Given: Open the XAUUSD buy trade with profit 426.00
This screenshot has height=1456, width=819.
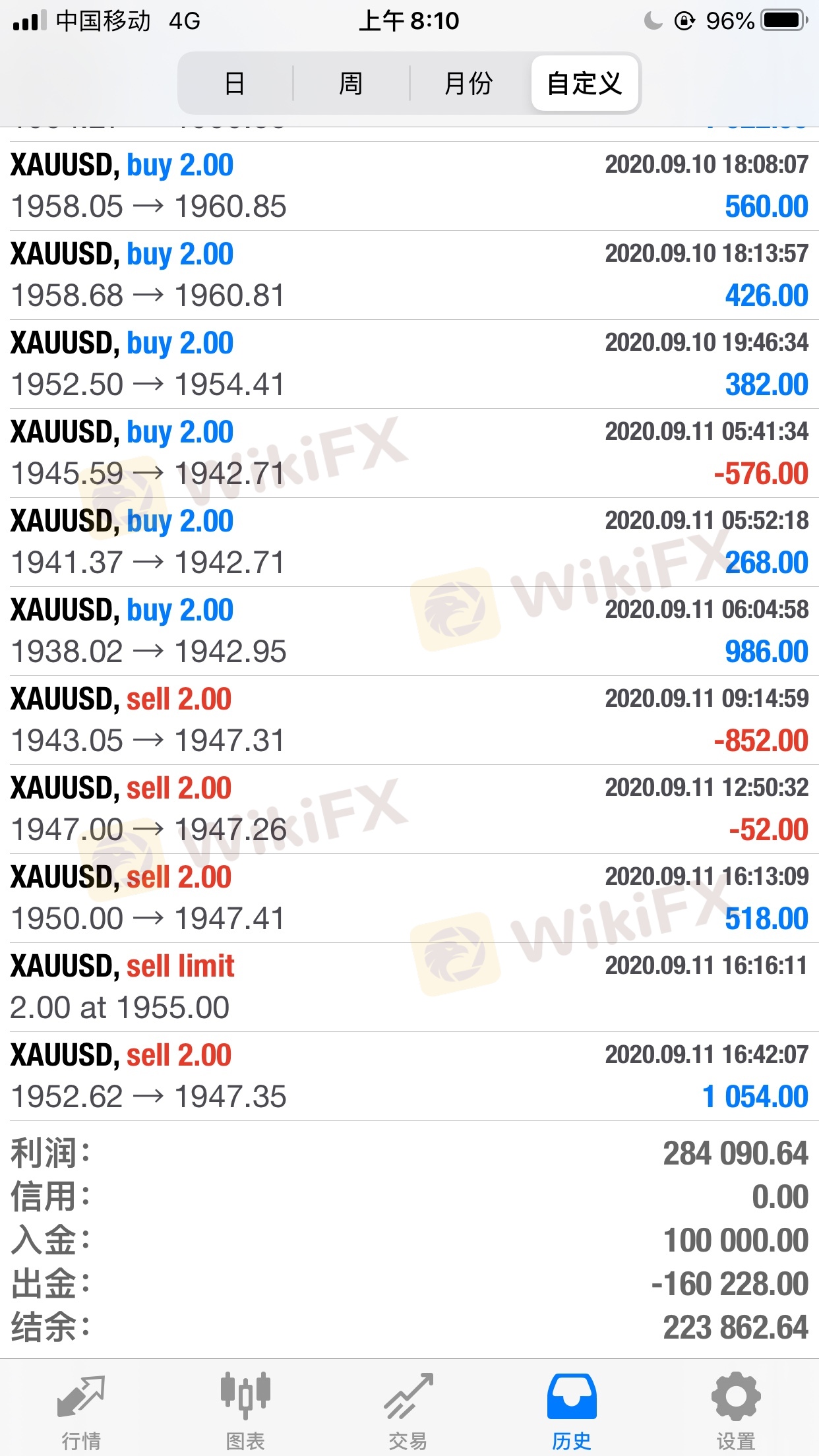Looking at the screenshot, I should coord(409,275).
